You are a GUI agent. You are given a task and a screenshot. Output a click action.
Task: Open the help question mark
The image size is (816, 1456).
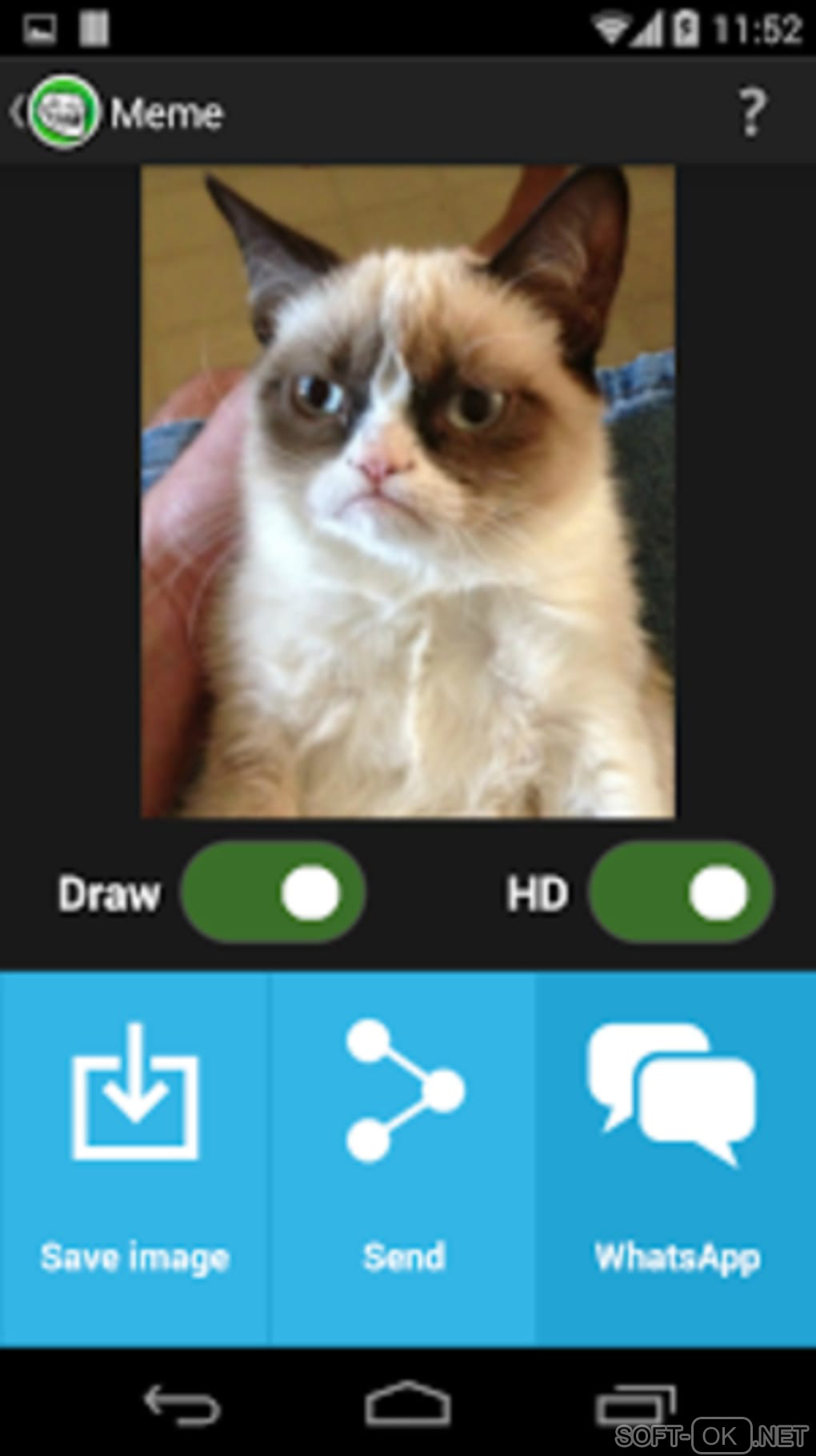tap(752, 112)
